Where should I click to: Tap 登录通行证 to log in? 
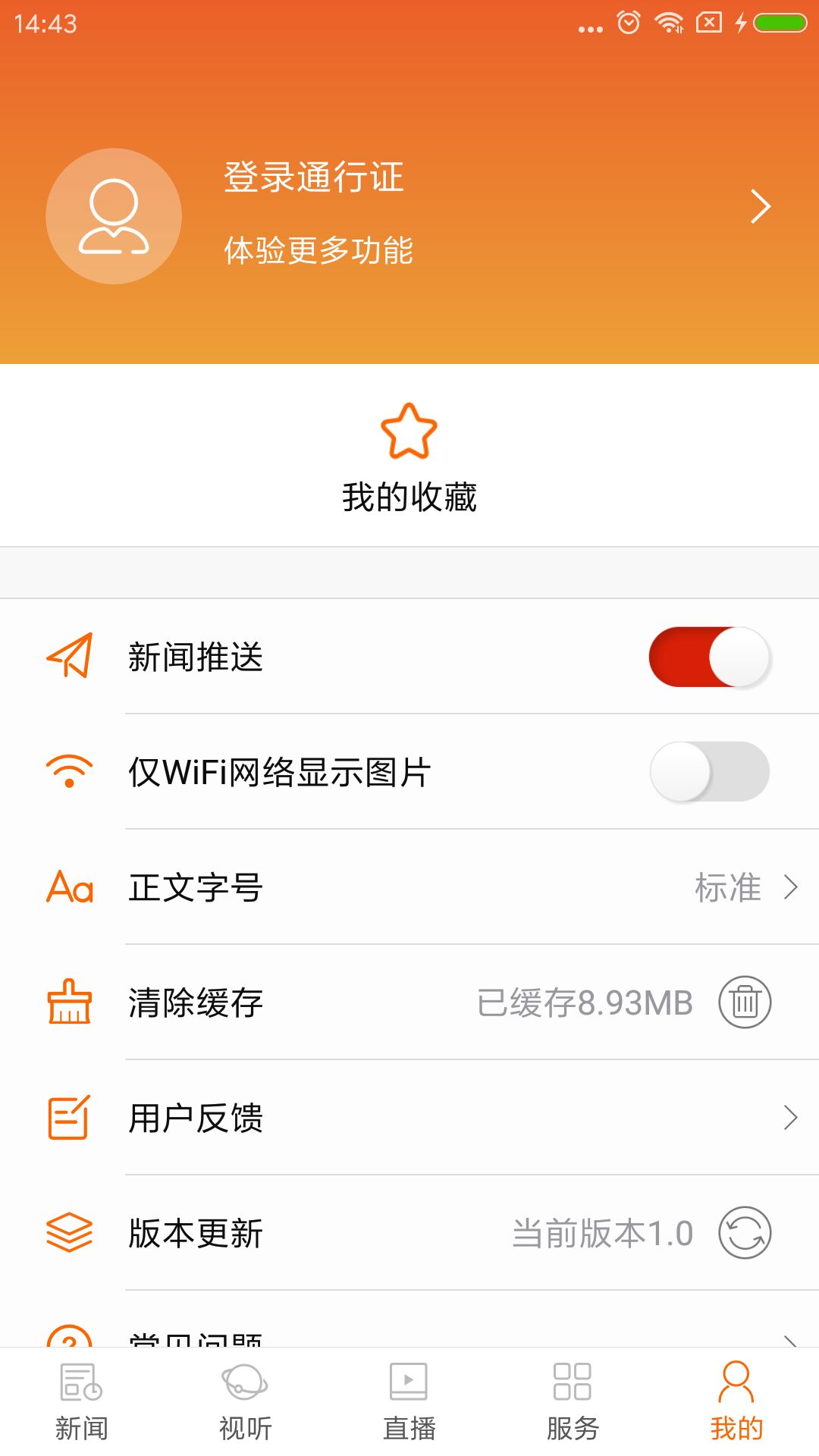point(314,178)
